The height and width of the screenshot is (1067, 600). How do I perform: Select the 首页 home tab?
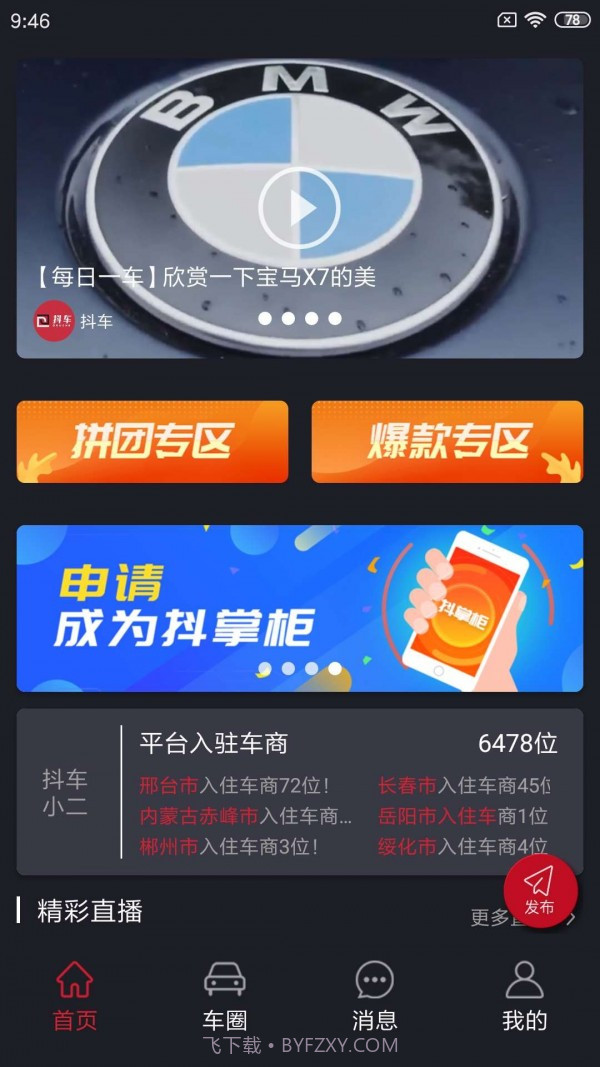pyautogui.click(x=75, y=995)
